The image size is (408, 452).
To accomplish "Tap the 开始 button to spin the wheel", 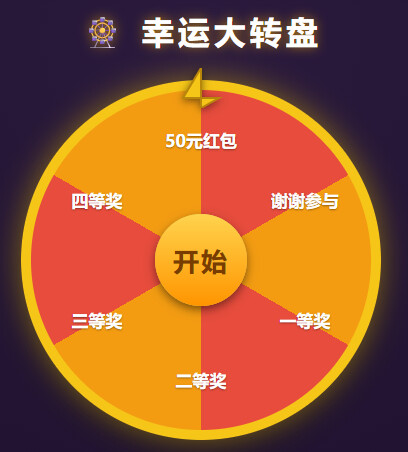I will click(x=201, y=260).
